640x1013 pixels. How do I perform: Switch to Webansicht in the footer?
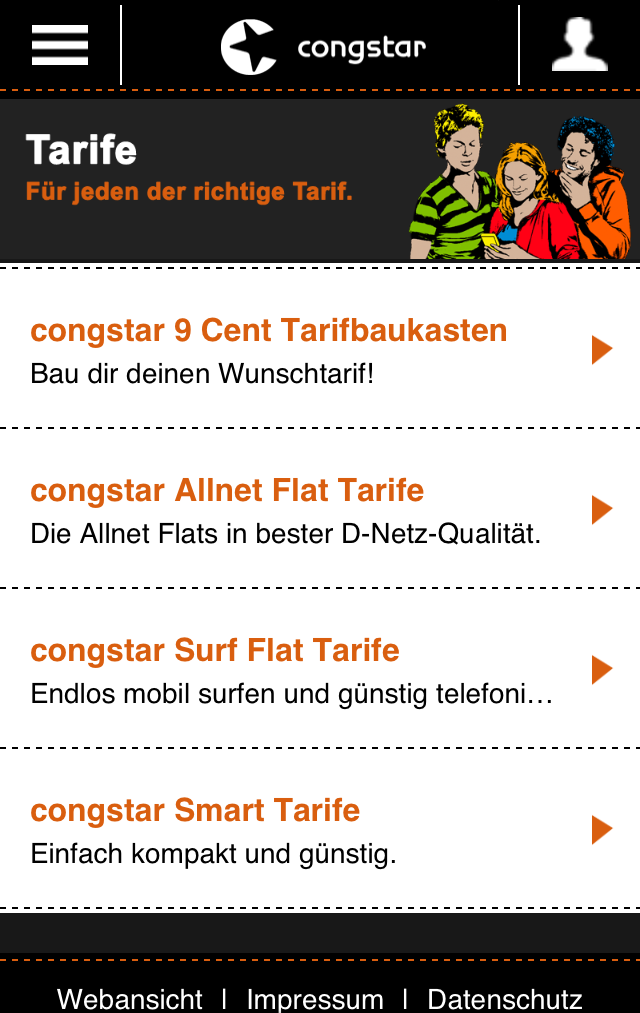(130, 998)
